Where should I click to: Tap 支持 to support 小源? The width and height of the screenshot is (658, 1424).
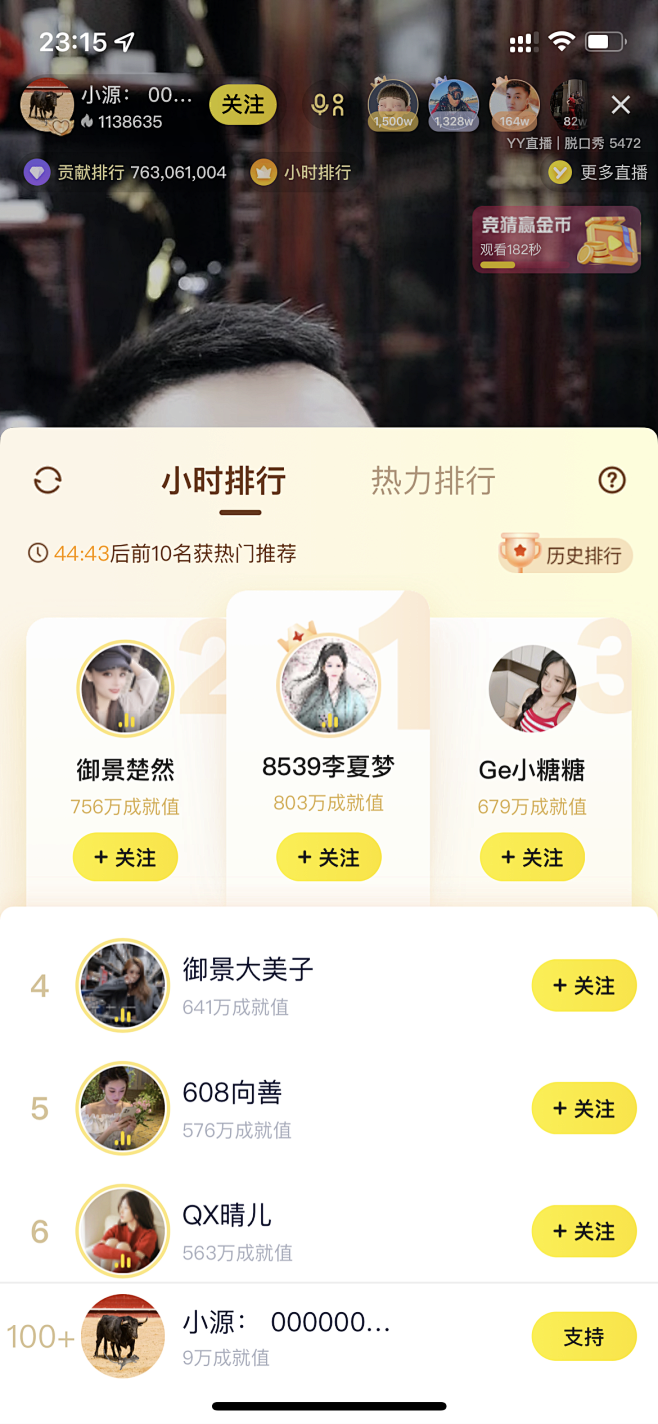(584, 1337)
